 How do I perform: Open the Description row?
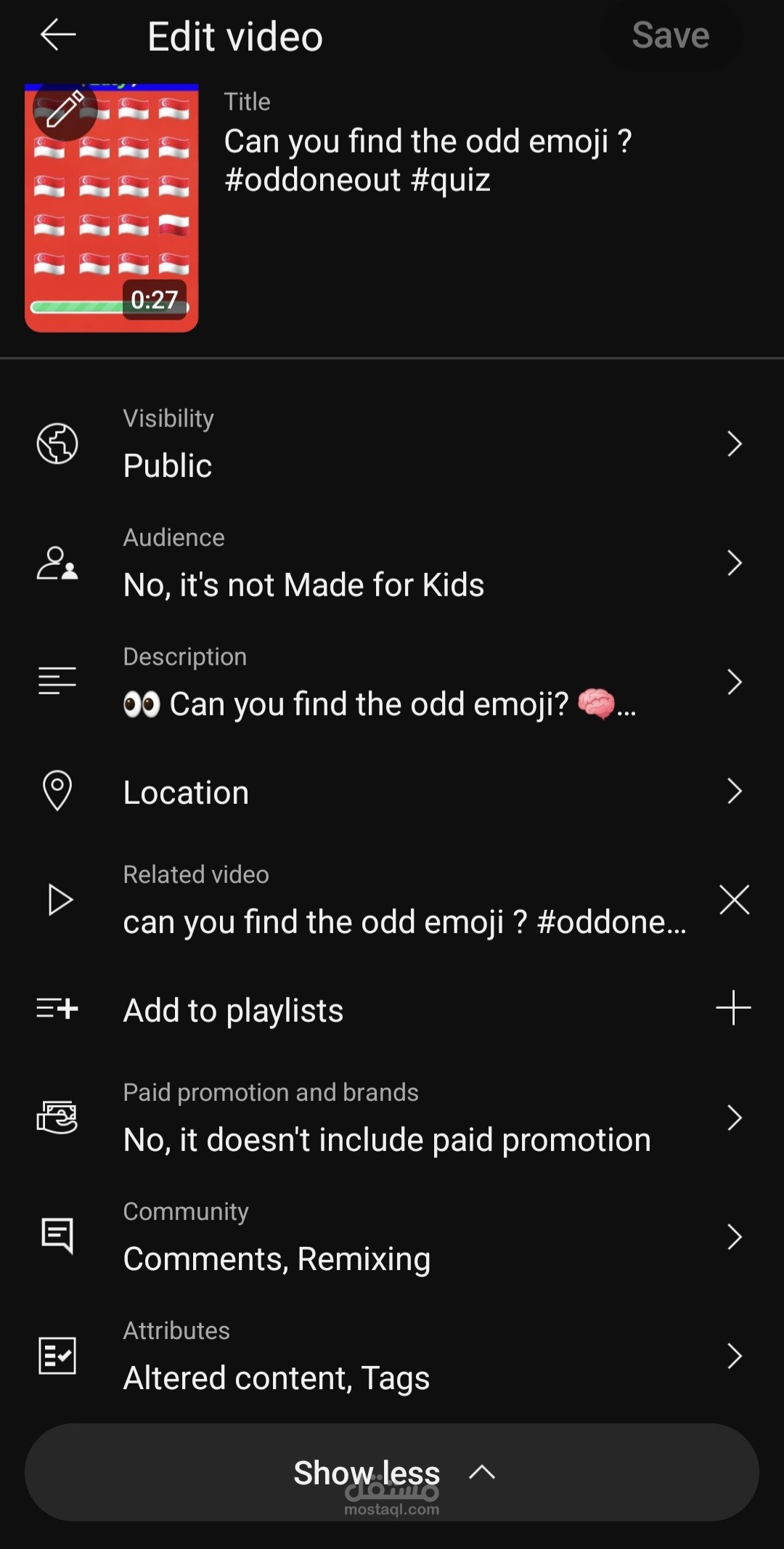tap(392, 682)
